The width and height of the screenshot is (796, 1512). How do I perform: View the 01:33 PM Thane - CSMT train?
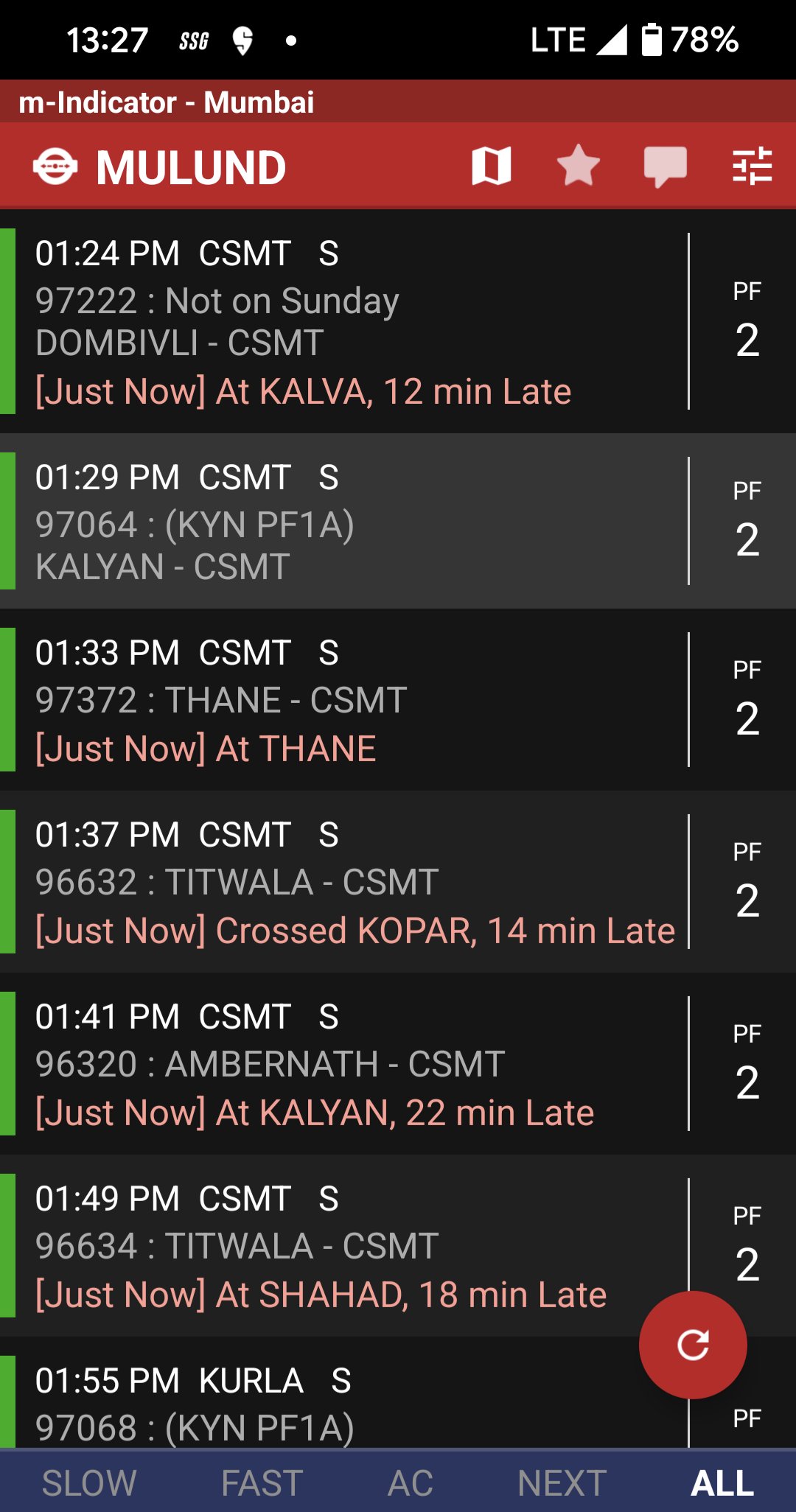point(398,700)
